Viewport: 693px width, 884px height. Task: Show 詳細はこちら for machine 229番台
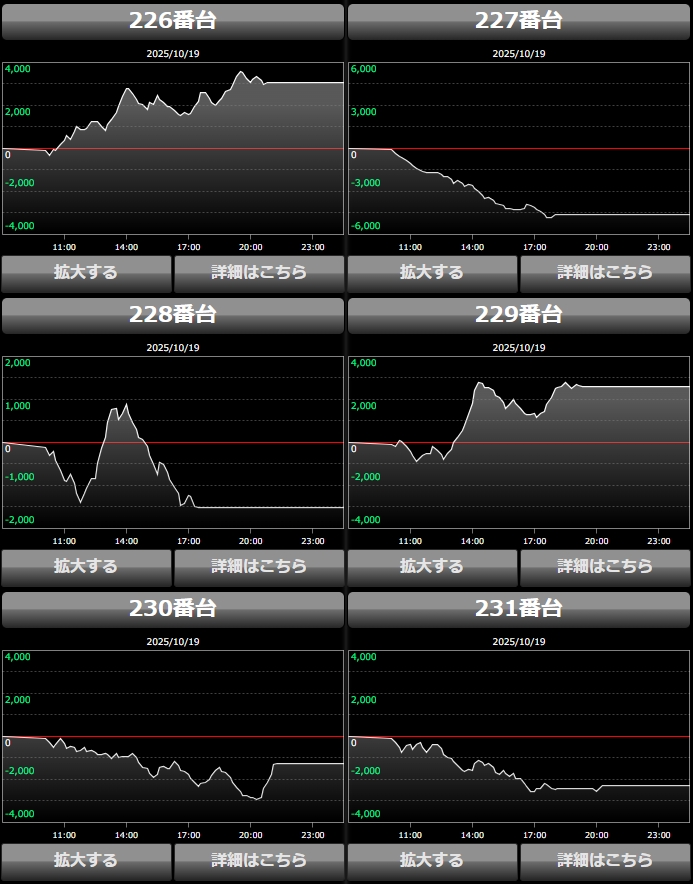pyautogui.click(x=605, y=566)
